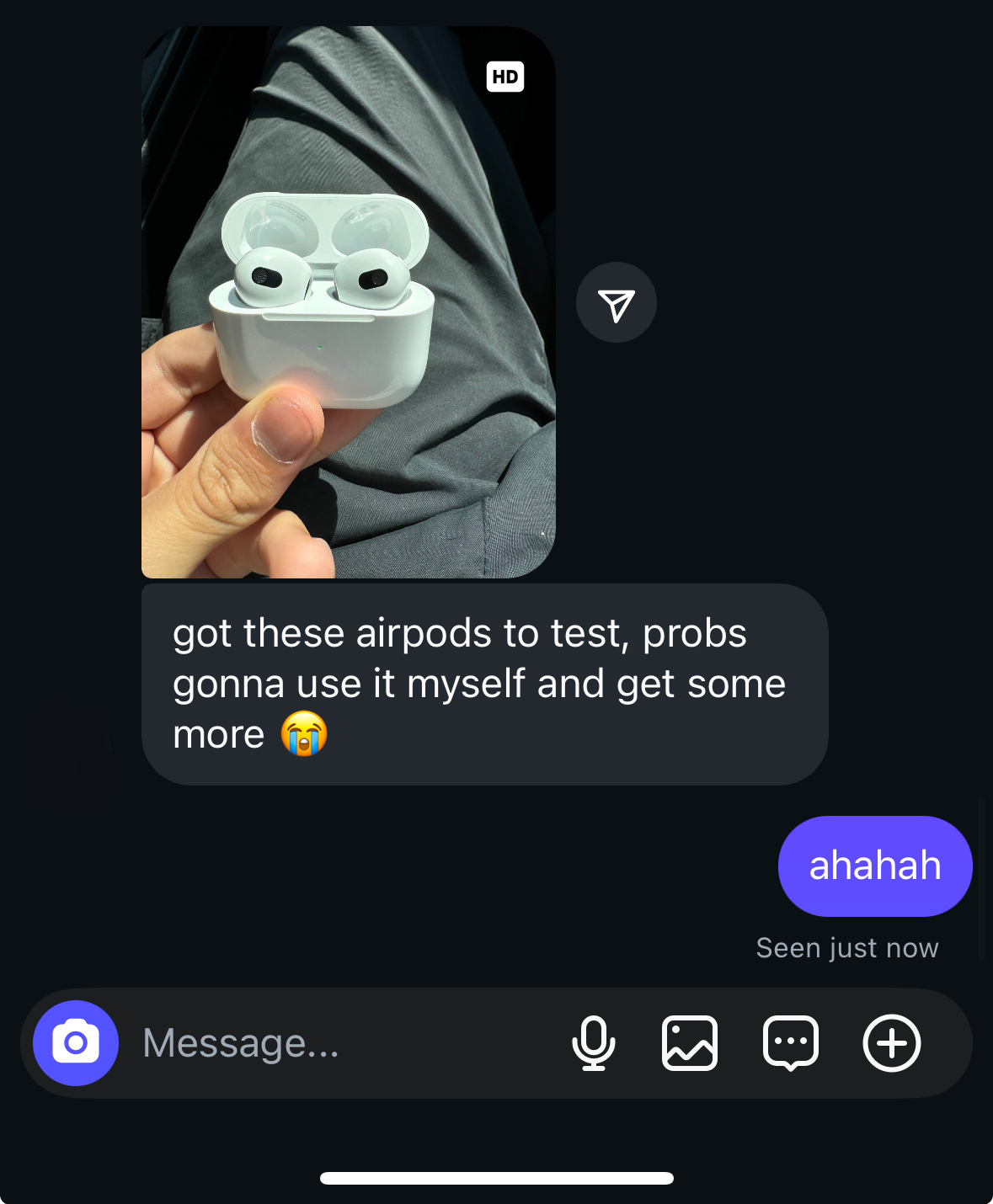The image size is (993, 1204).
Task: Record a voice message with microphone
Action: pos(594,1043)
